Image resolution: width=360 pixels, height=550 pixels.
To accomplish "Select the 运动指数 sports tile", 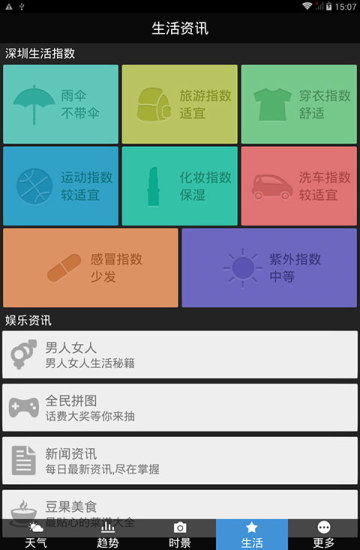I will 61,186.
